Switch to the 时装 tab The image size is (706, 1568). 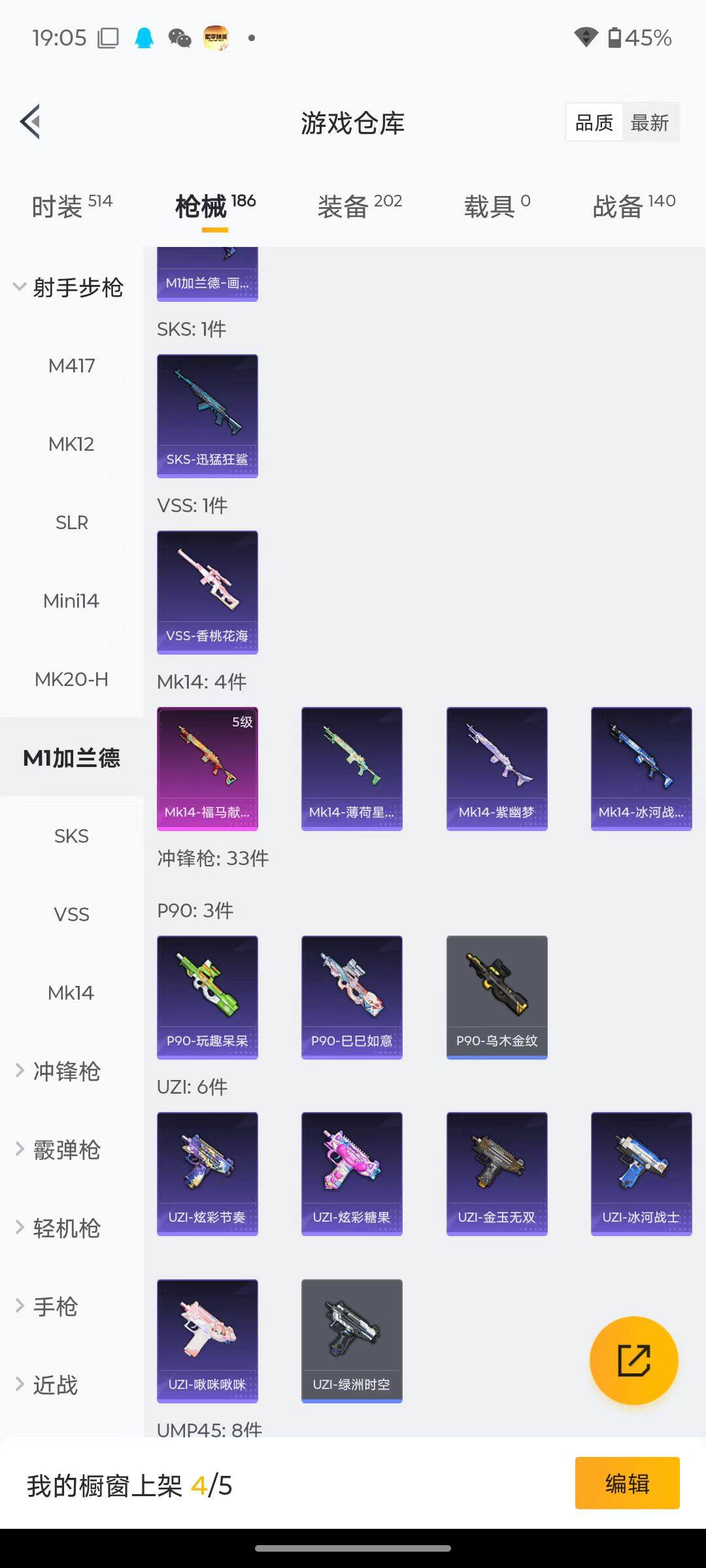71,206
